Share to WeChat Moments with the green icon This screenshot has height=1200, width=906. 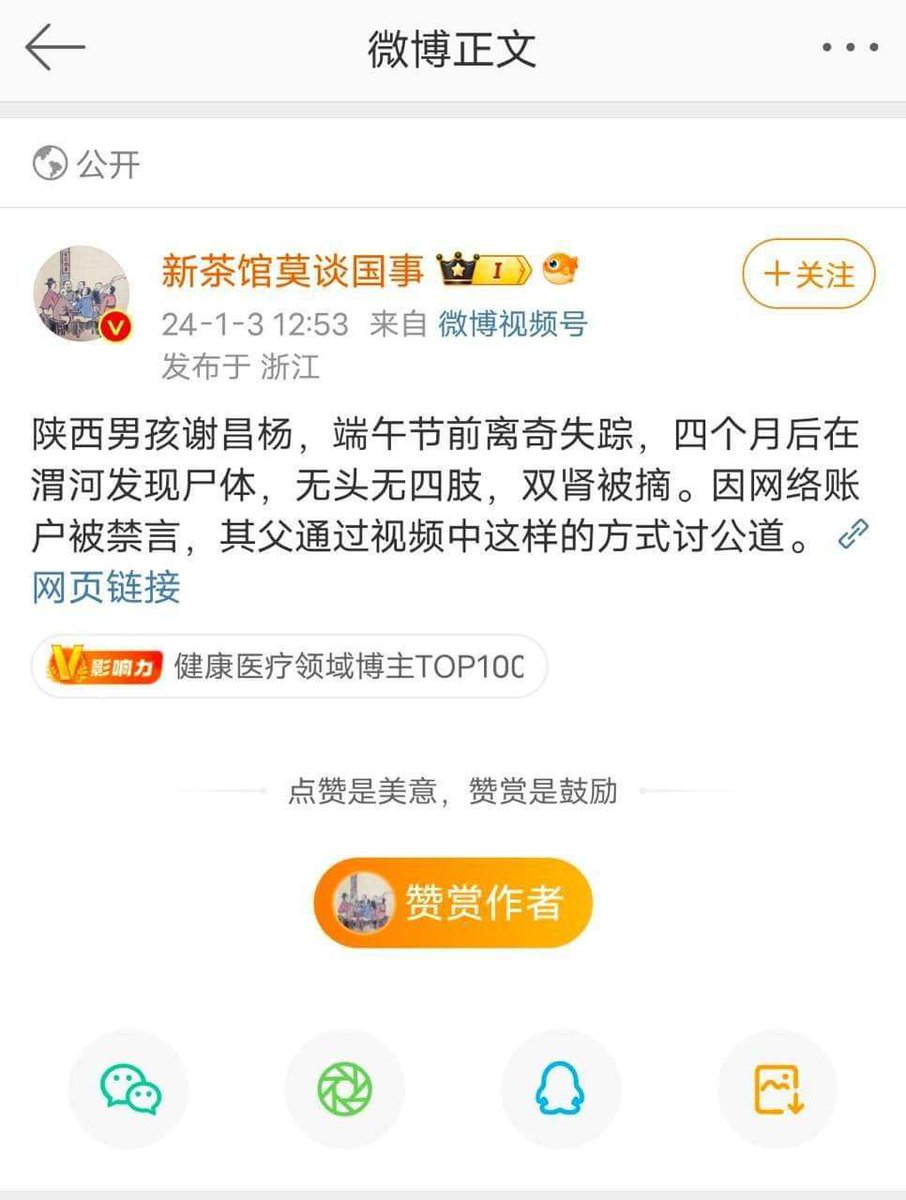point(345,1088)
